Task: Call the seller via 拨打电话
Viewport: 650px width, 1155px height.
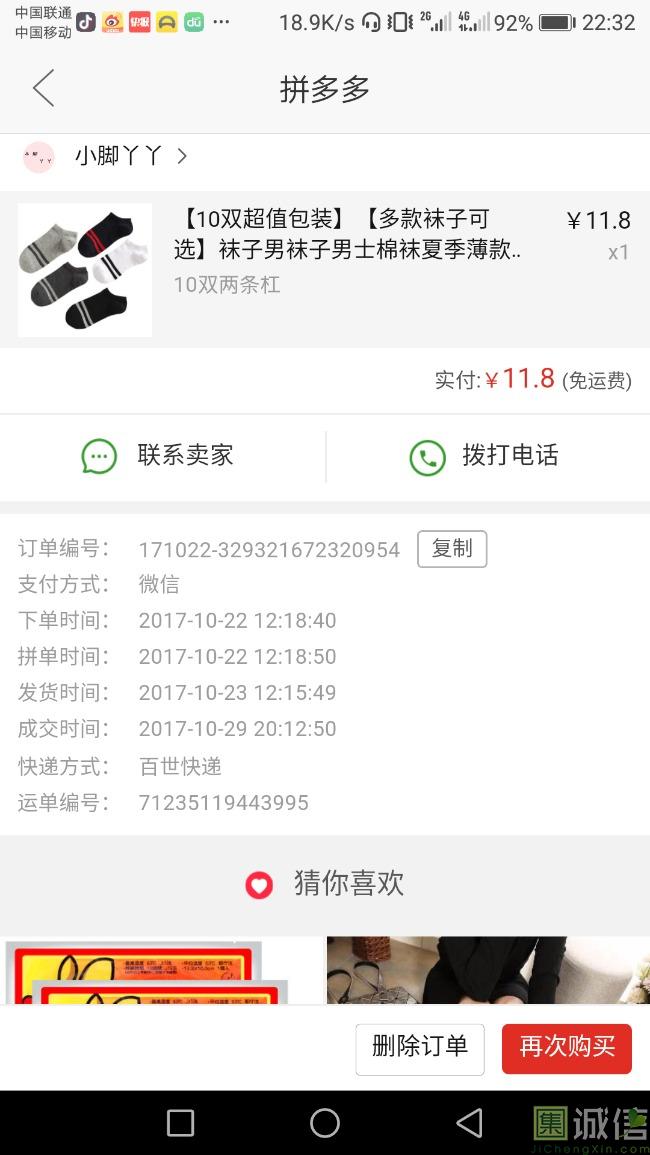Action: [x=486, y=456]
